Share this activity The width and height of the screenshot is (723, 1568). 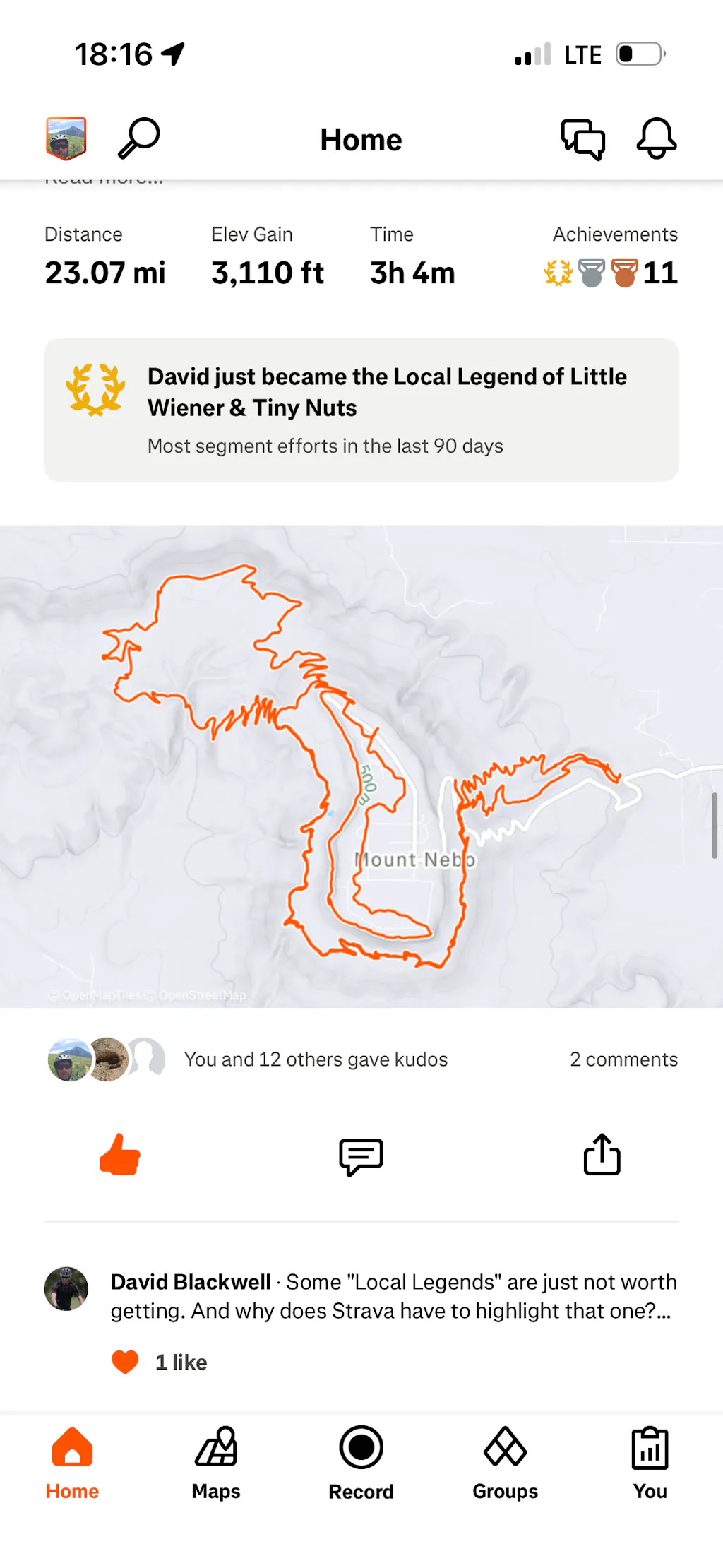602,1156
